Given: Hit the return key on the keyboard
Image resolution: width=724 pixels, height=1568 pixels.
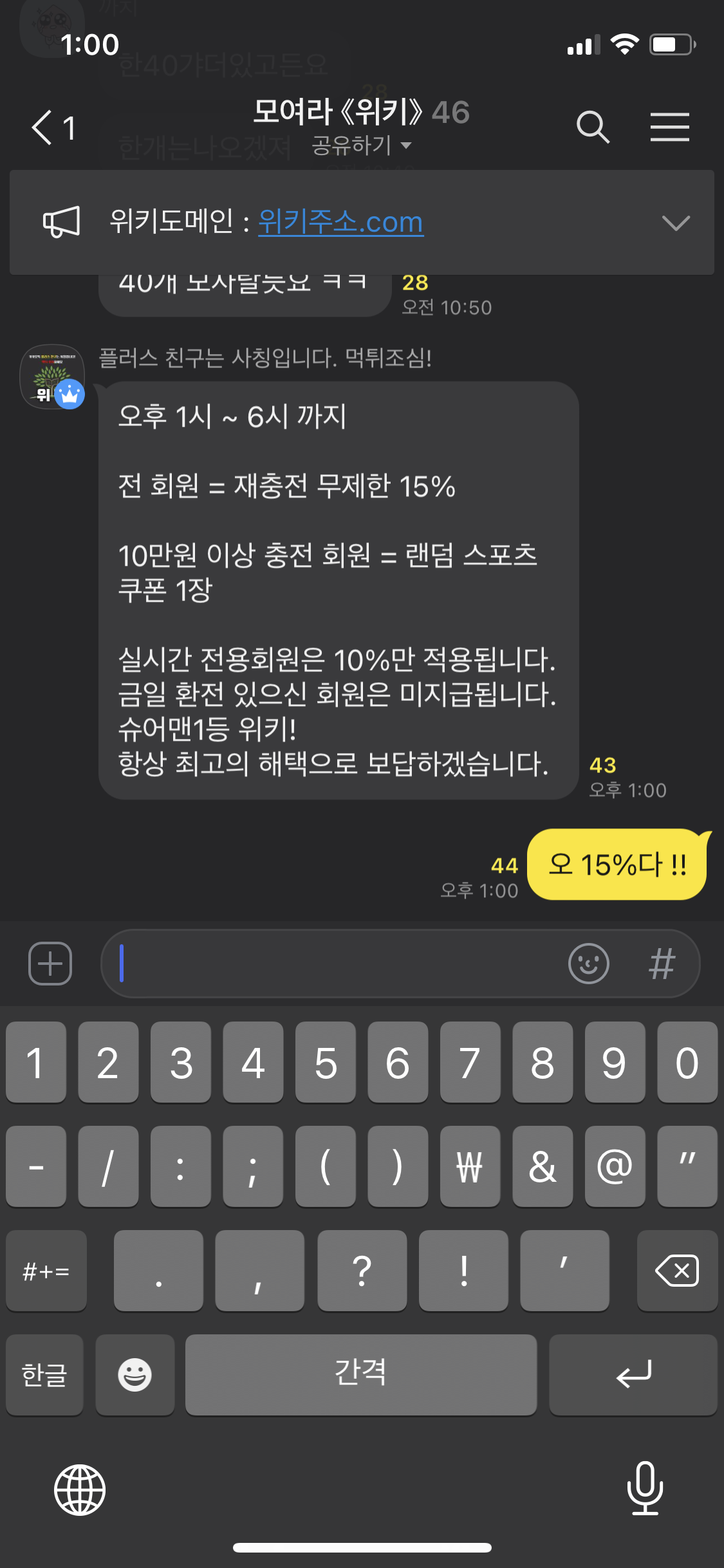Looking at the screenshot, I should [633, 1374].
